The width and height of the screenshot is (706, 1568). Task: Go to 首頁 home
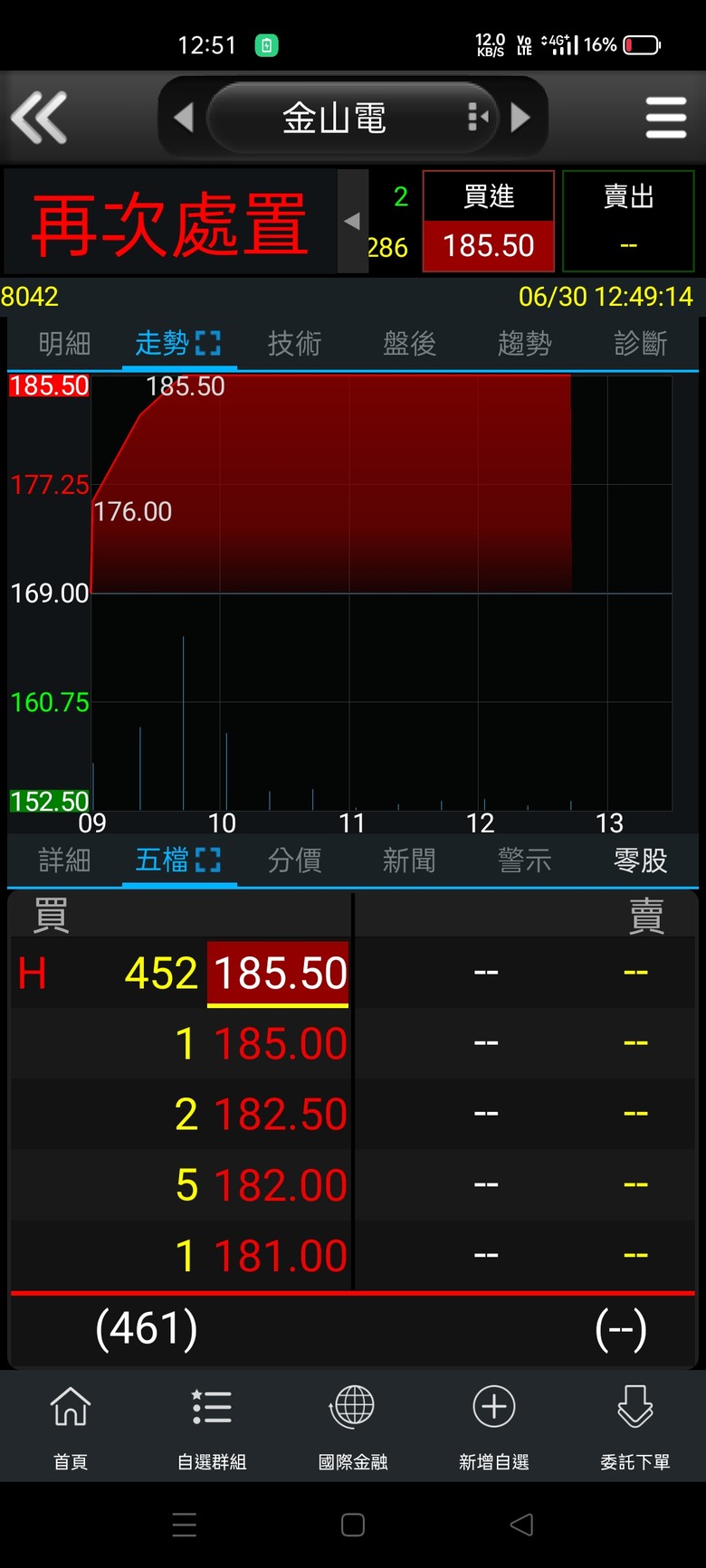[71, 1427]
